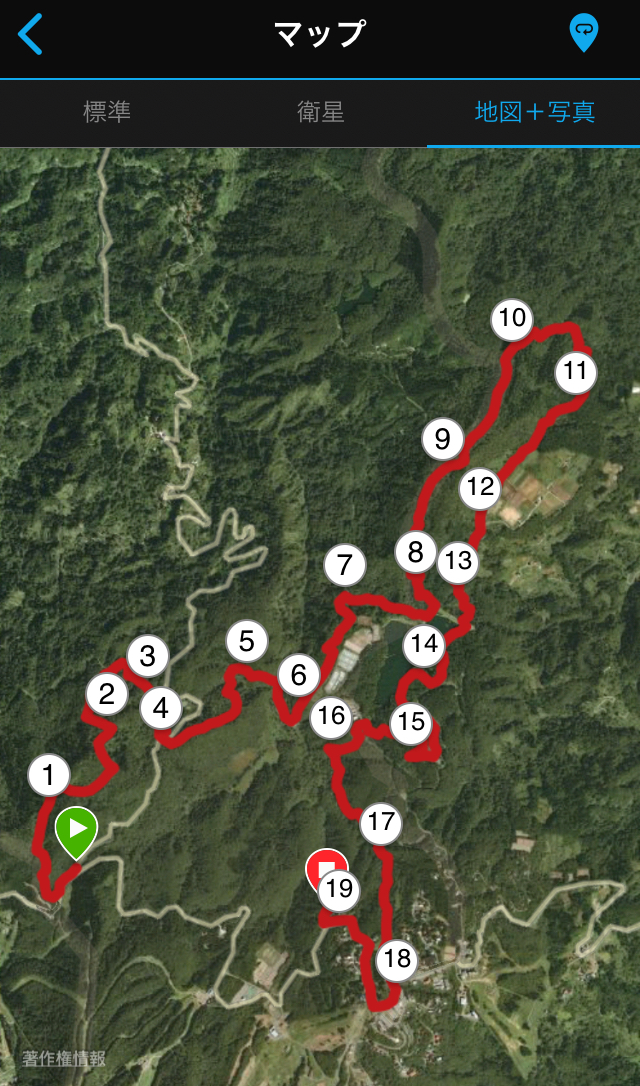Tap lap marker 1 near the start
Image resolution: width=640 pixels, height=1086 pixels.
48,776
